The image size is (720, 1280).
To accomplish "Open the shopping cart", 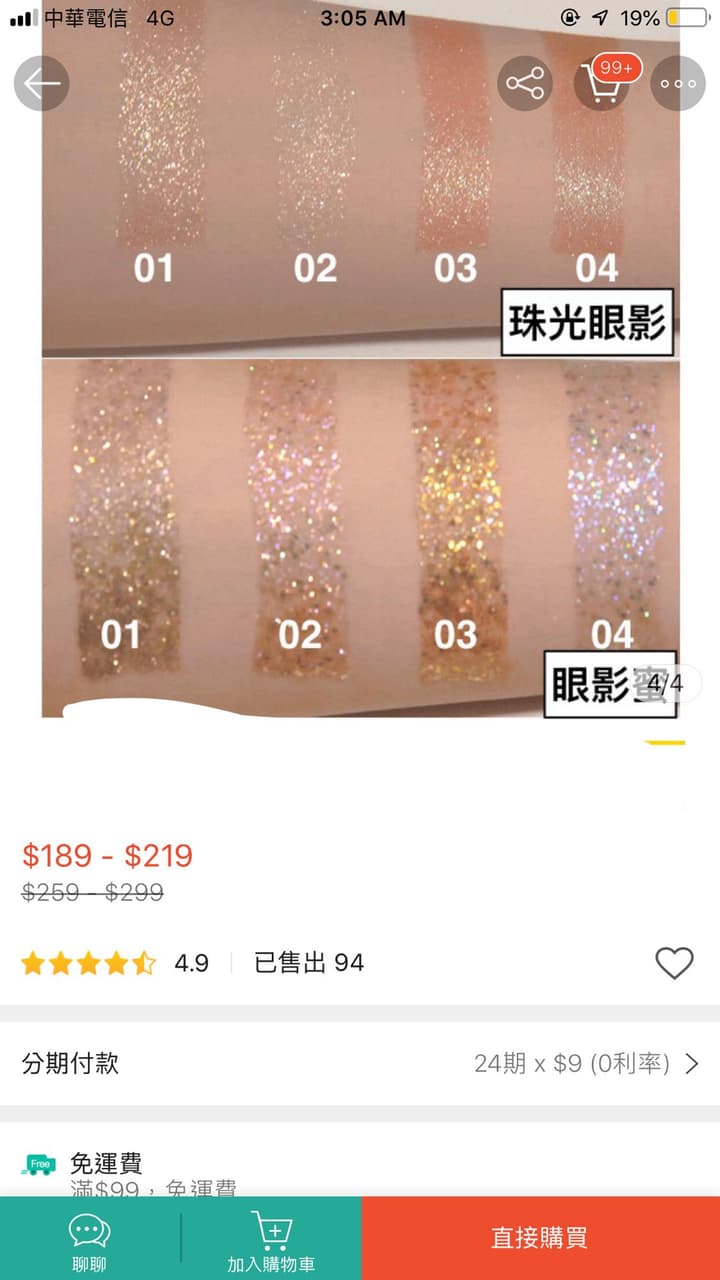I will click(601, 83).
